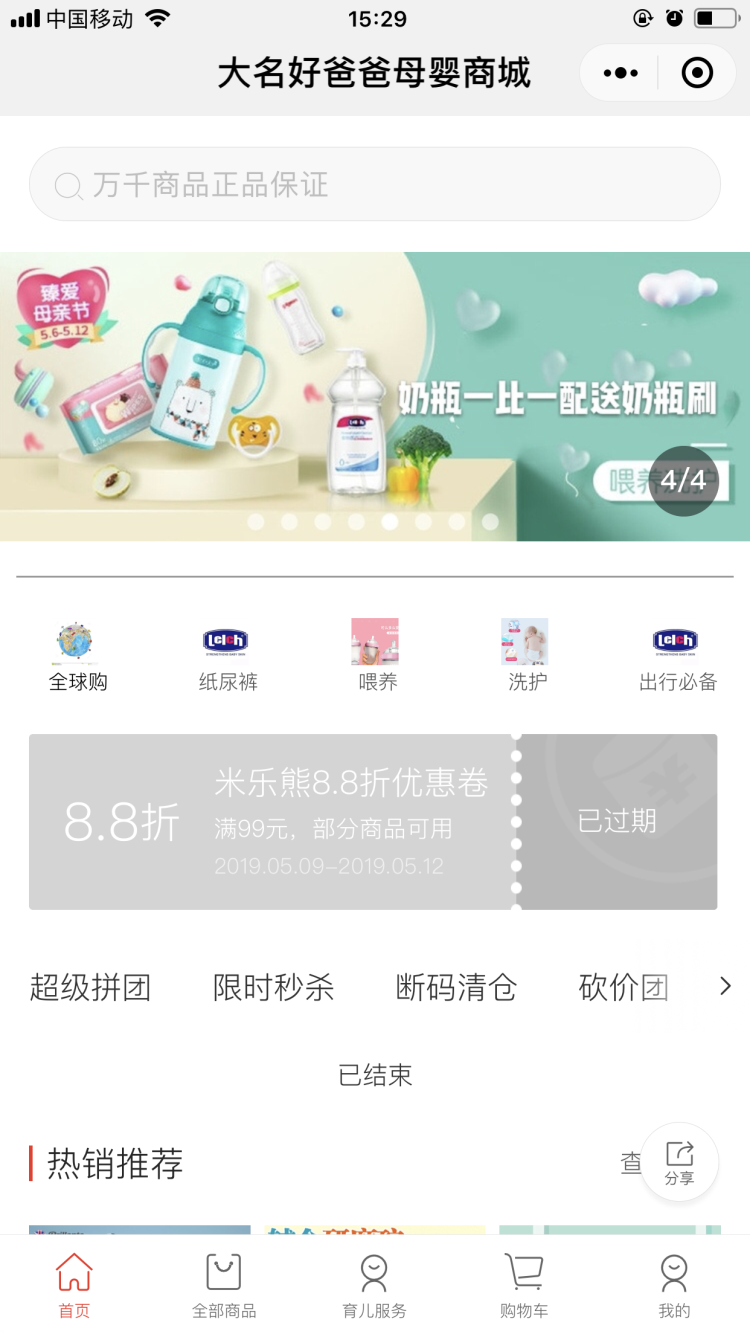Open the 出行必备 category
750x1334 pixels.
click(x=677, y=656)
